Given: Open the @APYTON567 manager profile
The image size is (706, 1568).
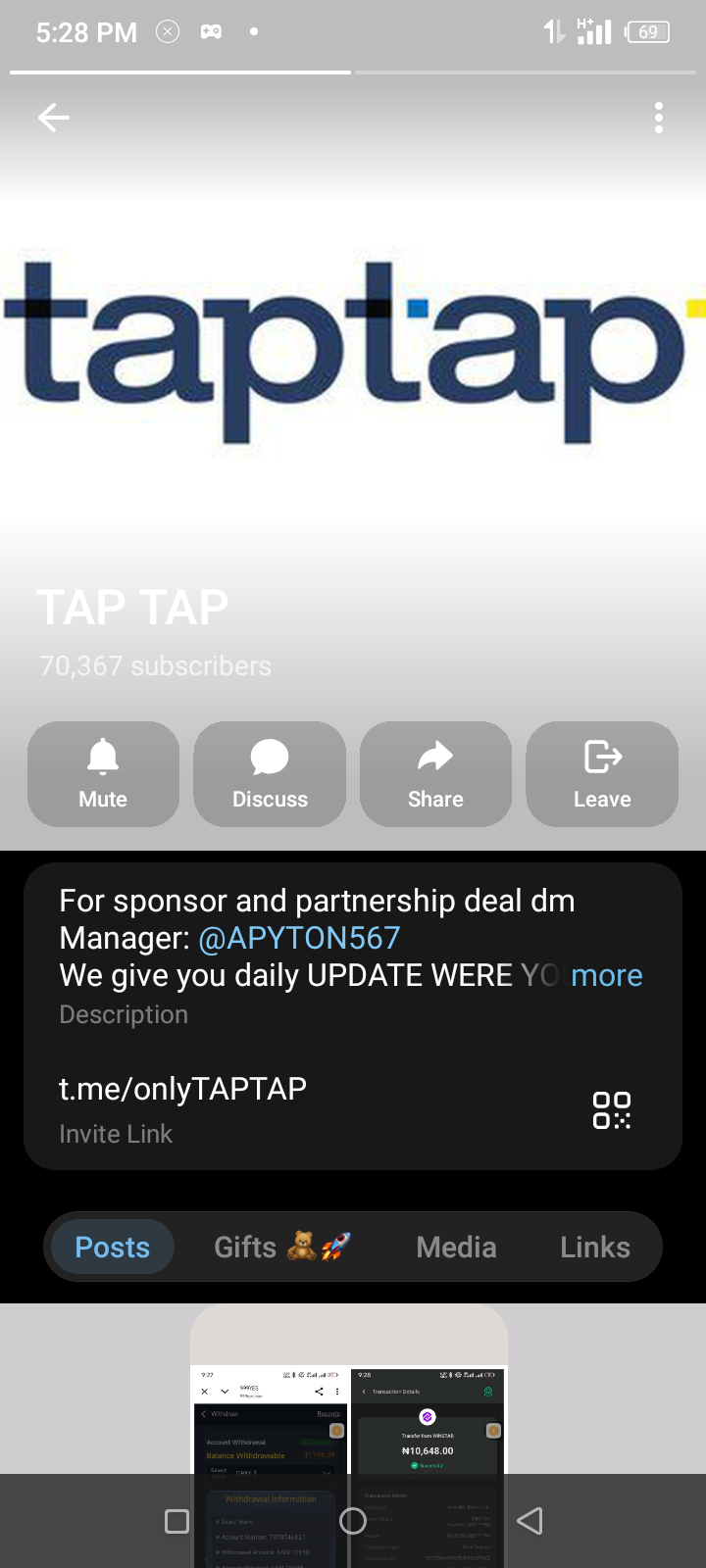Looking at the screenshot, I should [299, 938].
